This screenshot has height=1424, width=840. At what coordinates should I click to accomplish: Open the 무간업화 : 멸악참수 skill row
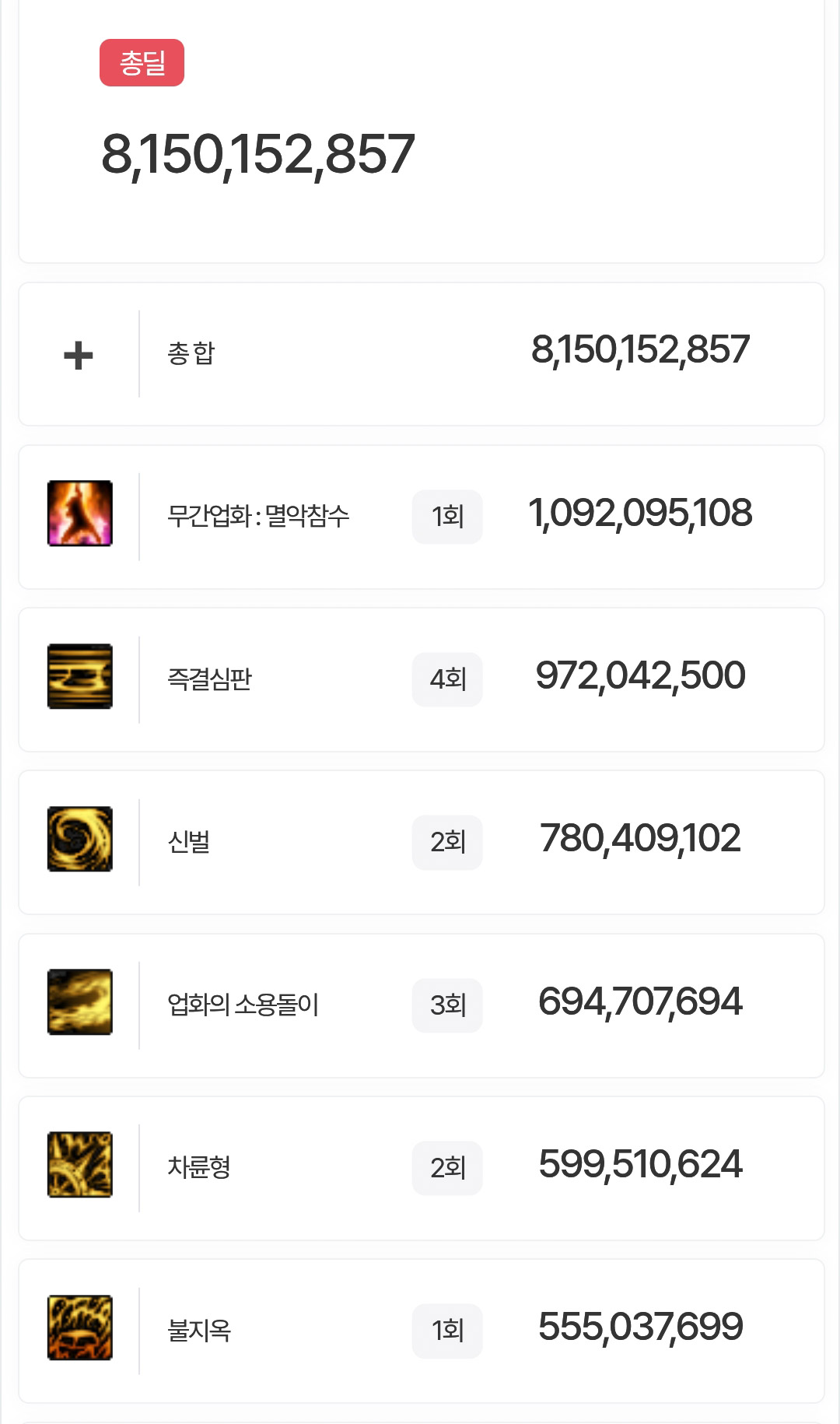point(421,517)
